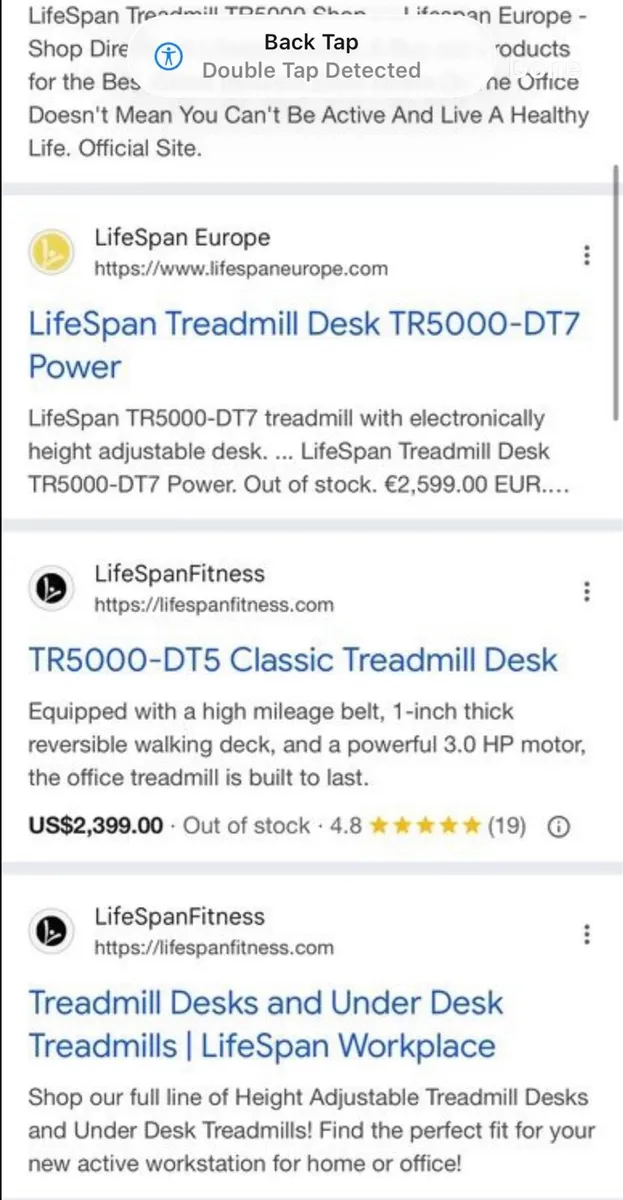Open more options for the LifeSpan Workplace result
Viewport: 623px width, 1200px height.
coord(587,934)
